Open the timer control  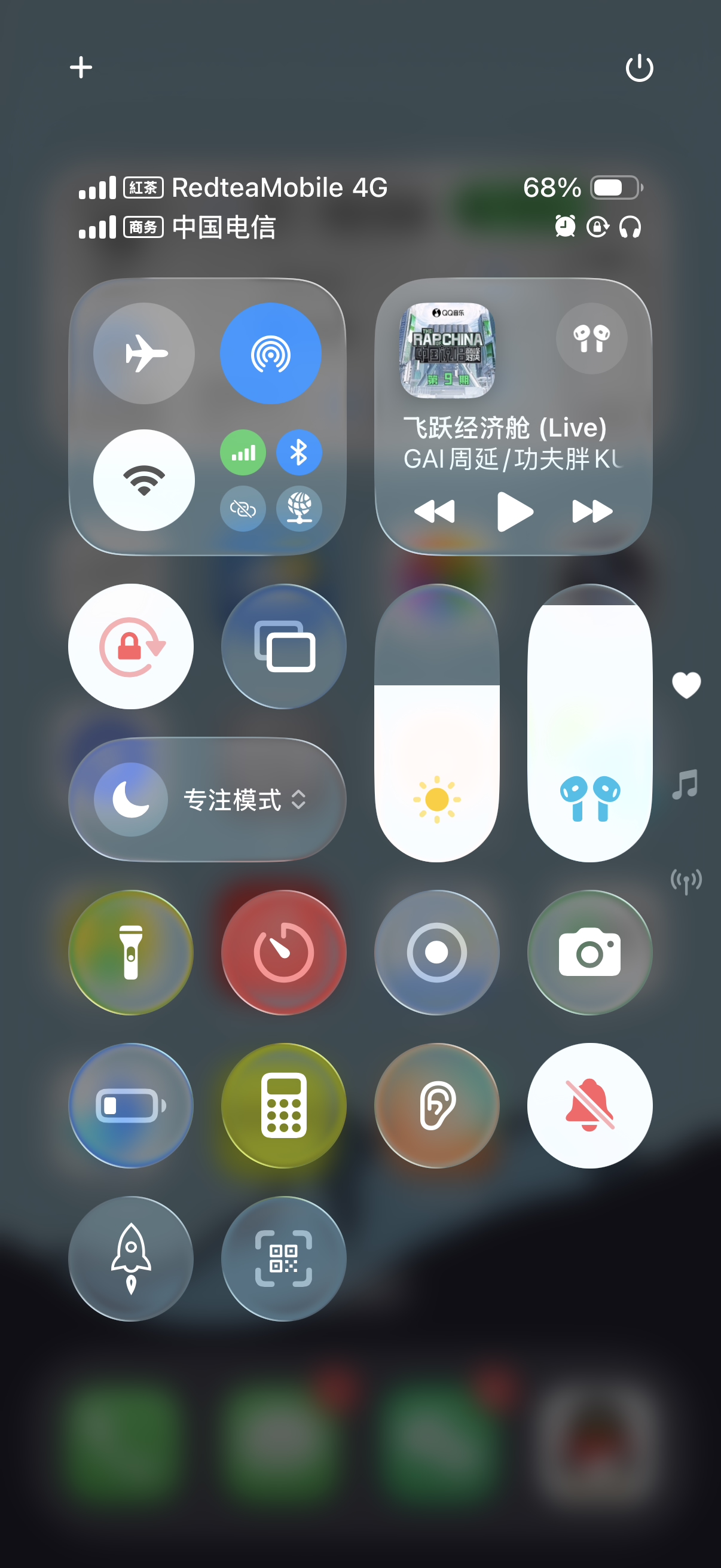pyautogui.click(x=284, y=953)
